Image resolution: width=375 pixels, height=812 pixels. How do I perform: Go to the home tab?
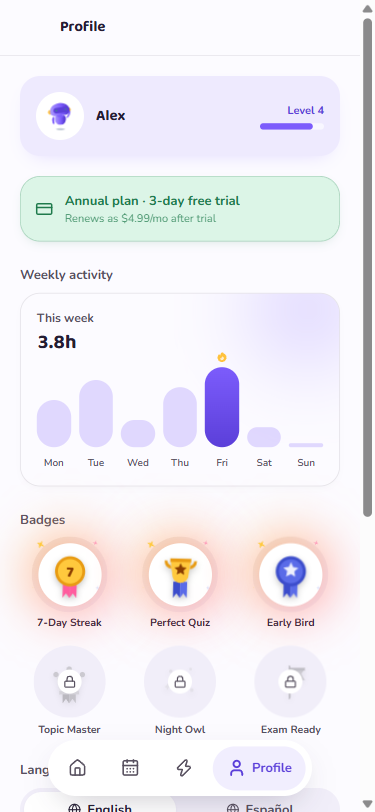[77, 767]
